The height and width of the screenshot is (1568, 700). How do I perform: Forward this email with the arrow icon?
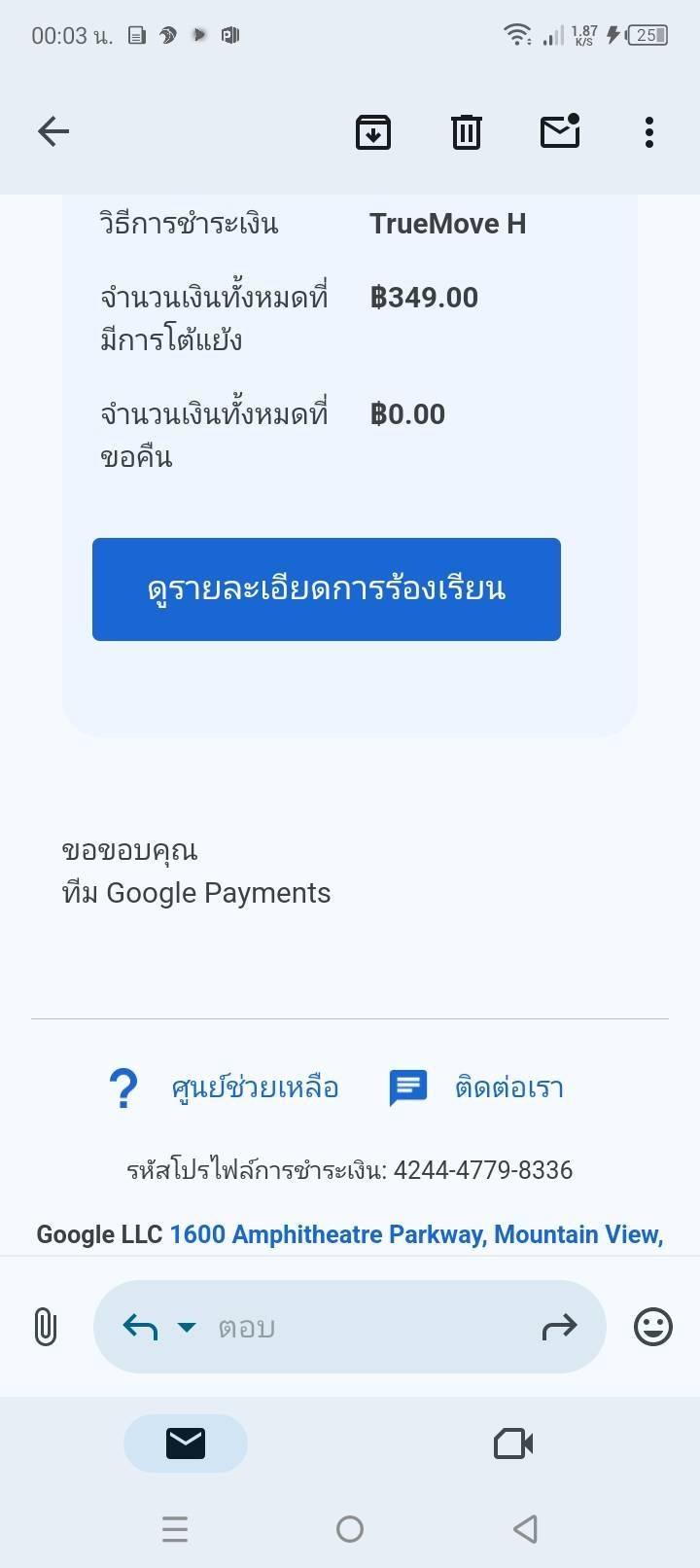coord(559,1327)
